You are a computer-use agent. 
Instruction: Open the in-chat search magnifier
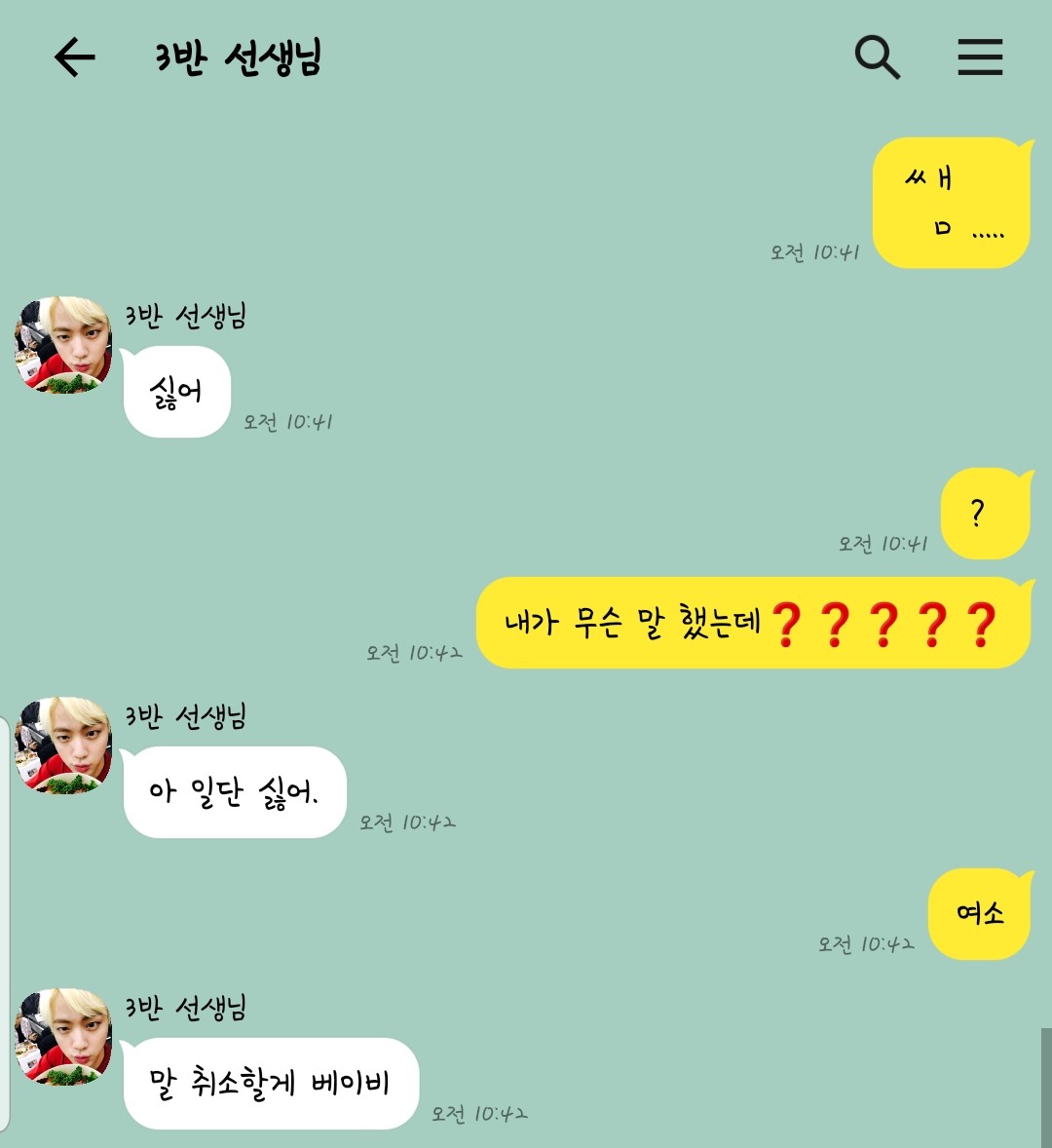click(877, 58)
